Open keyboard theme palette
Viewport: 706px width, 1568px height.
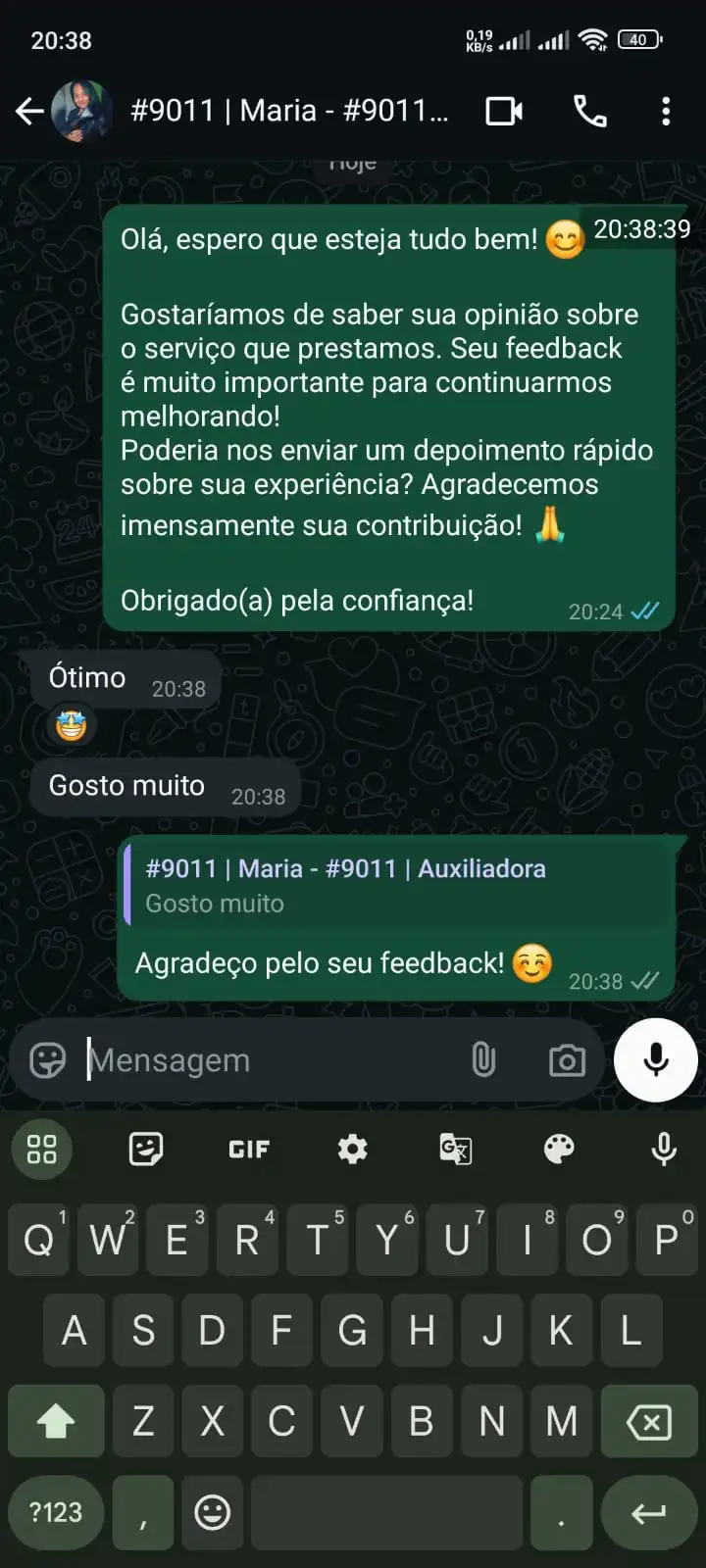click(559, 1149)
